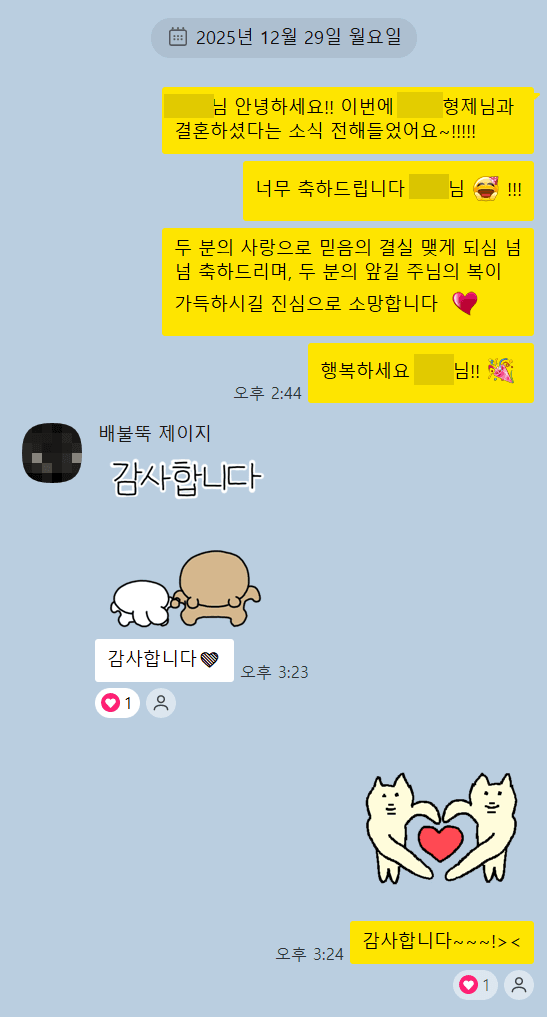Viewport: 547px width, 1017px height.
Task: Open the 감사합니다 bear emoticon sticker
Action: point(186,542)
